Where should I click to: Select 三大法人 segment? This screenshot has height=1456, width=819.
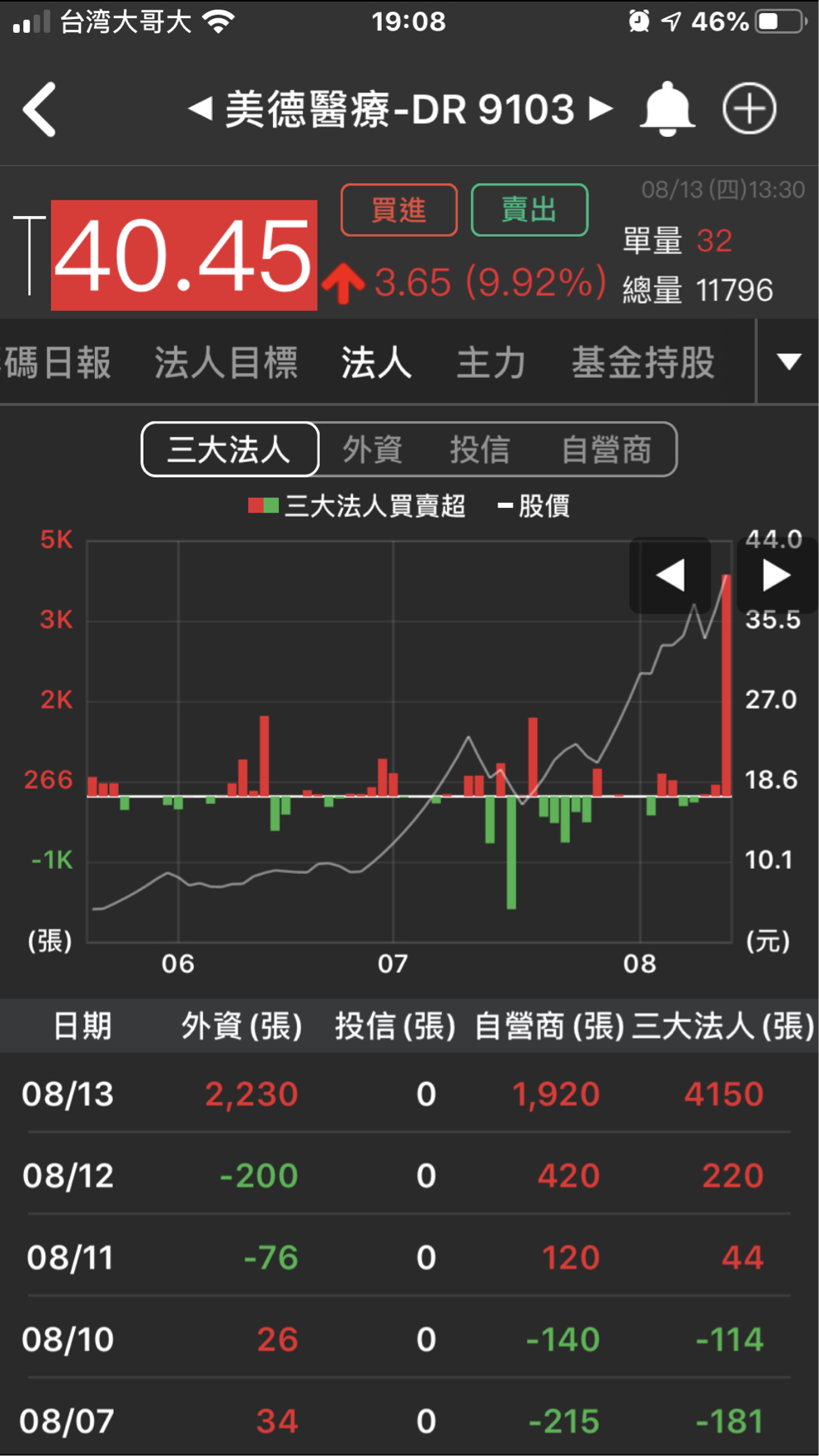coord(230,450)
